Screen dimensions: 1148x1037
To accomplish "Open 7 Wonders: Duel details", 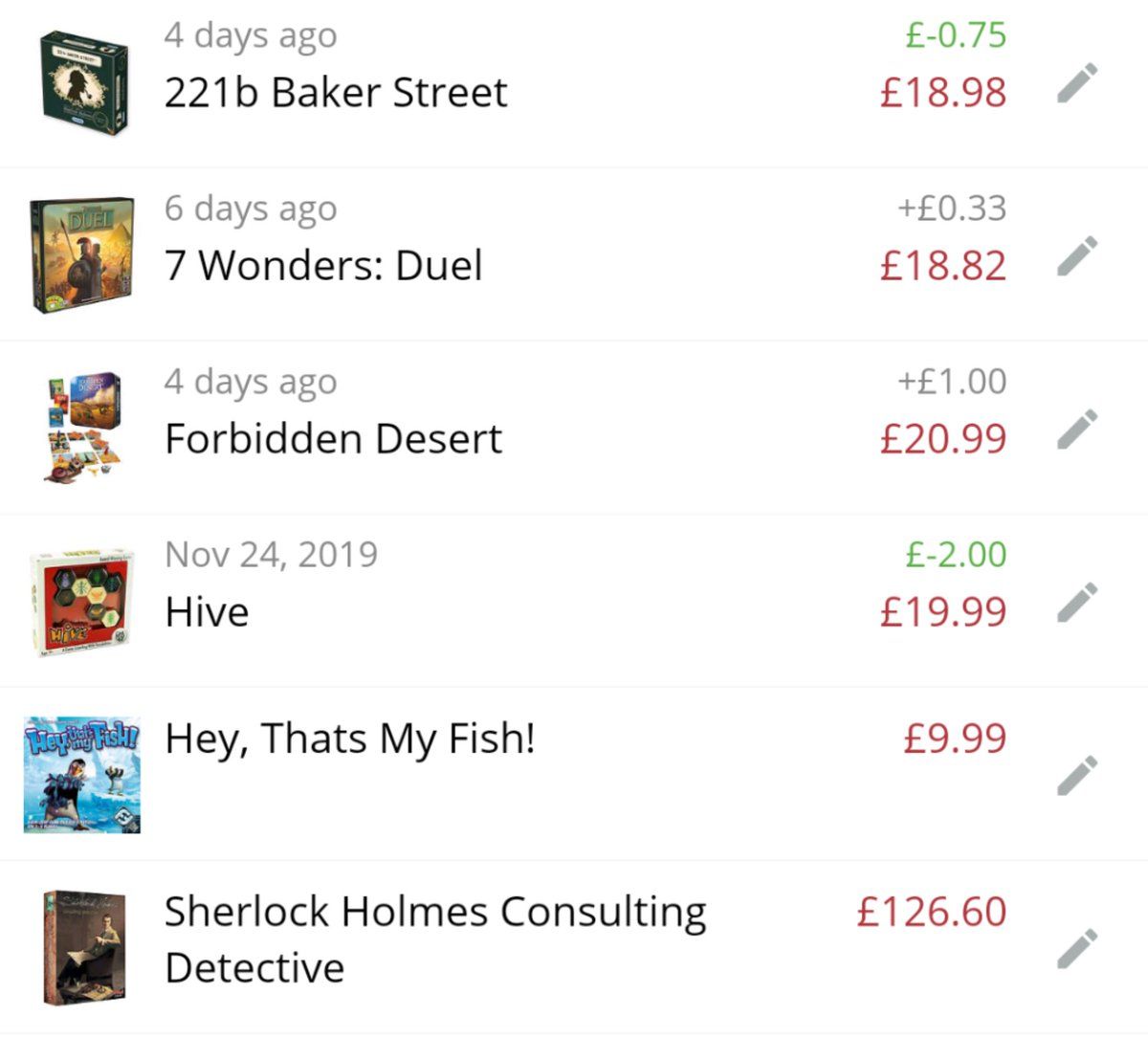I will point(323,266).
